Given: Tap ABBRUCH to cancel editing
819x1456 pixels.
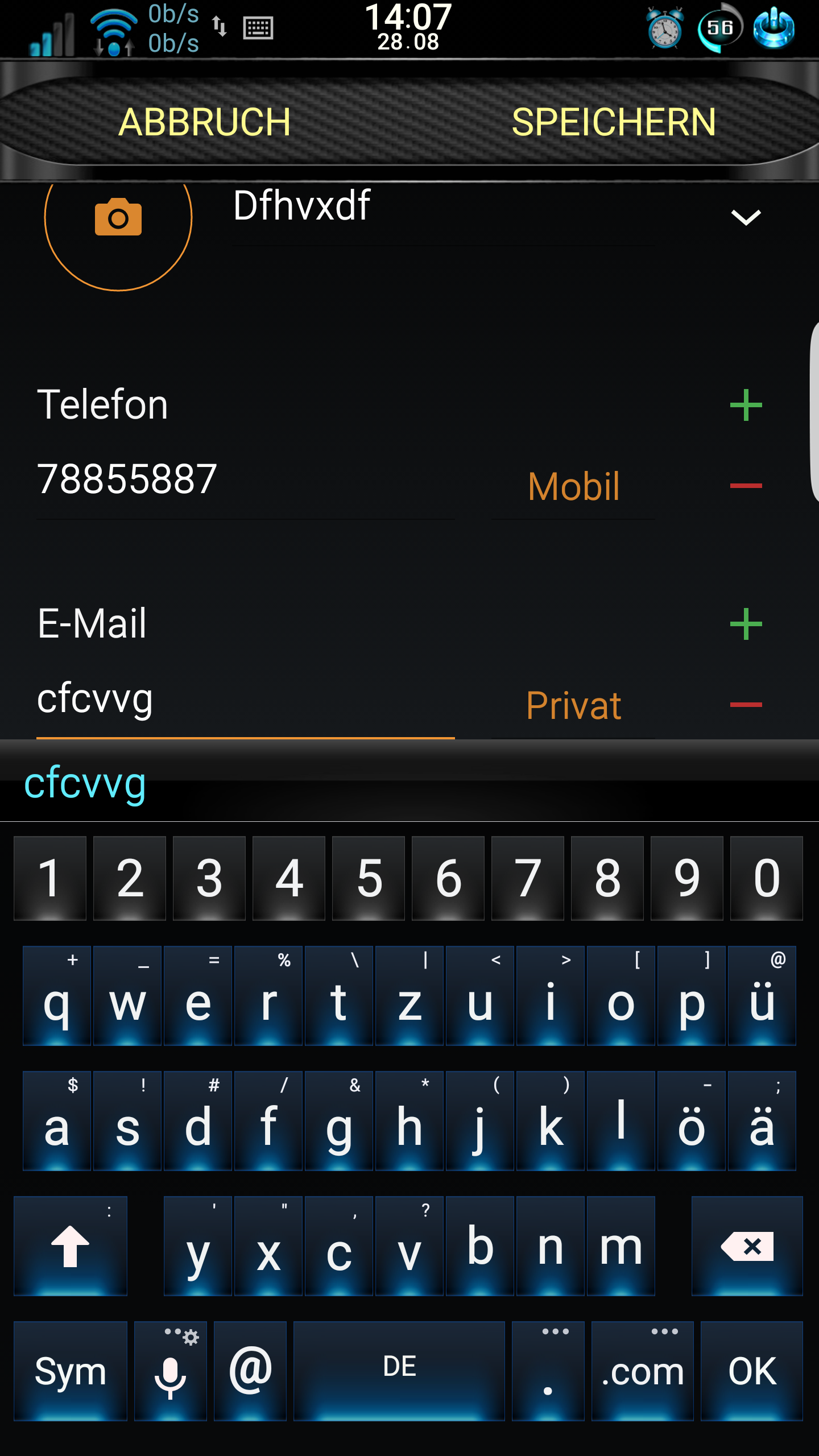Looking at the screenshot, I should click(x=204, y=122).
